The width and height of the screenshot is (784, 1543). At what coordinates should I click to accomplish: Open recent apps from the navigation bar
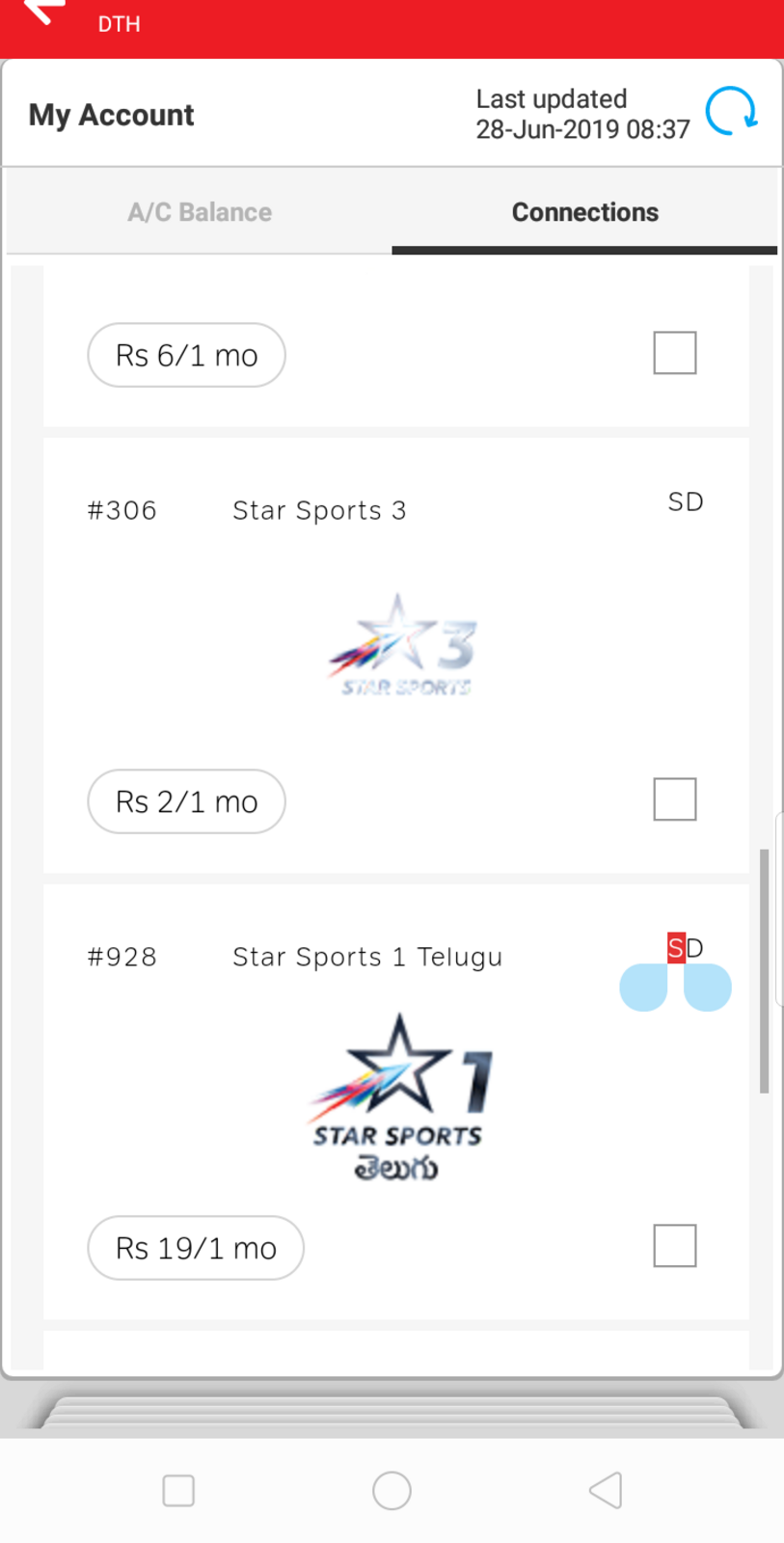178,1491
